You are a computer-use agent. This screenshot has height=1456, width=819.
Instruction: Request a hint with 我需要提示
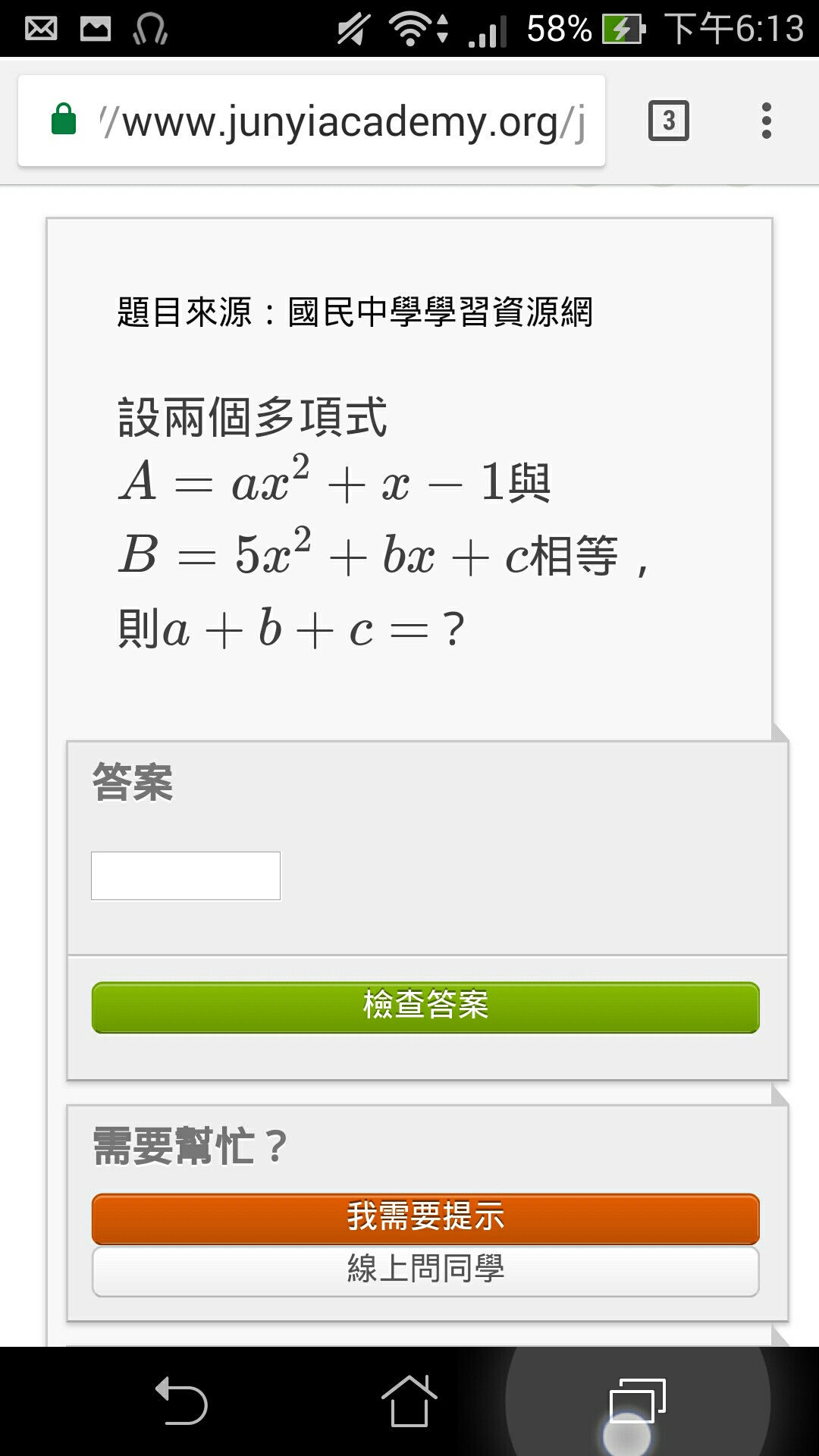pyautogui.click(x=425, y=1218)
